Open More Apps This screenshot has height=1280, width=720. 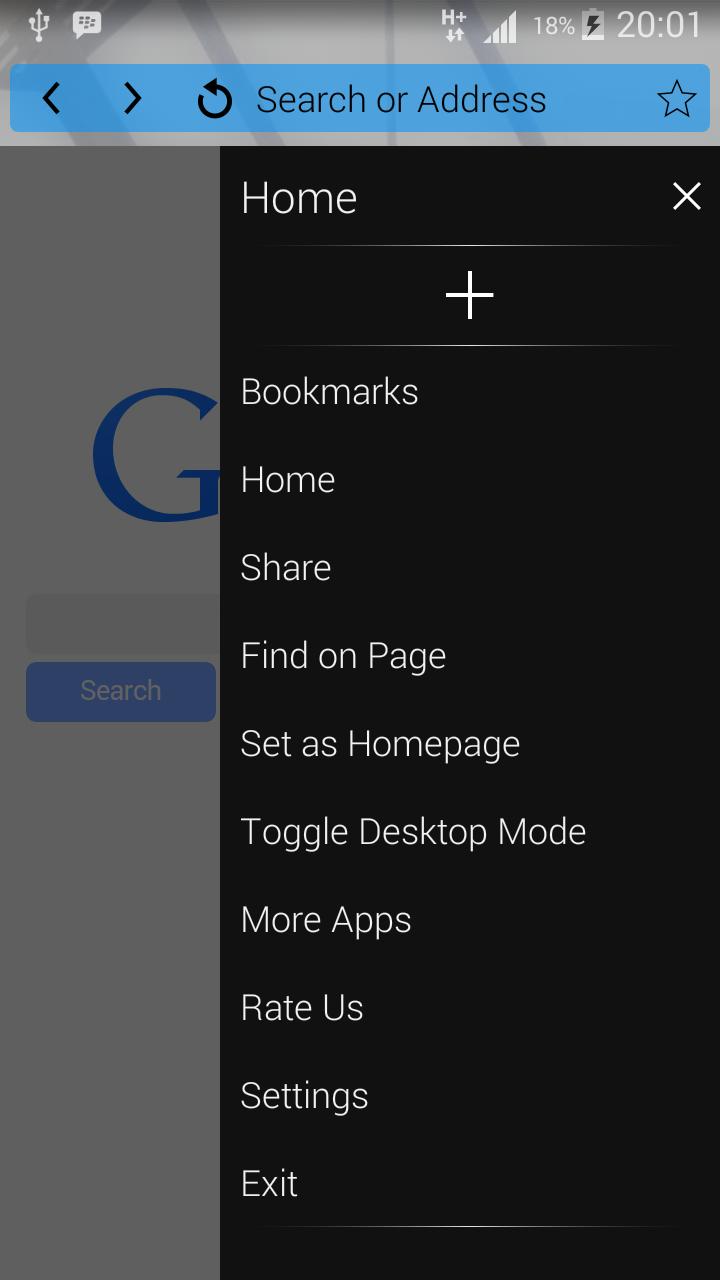coord(326,920)
